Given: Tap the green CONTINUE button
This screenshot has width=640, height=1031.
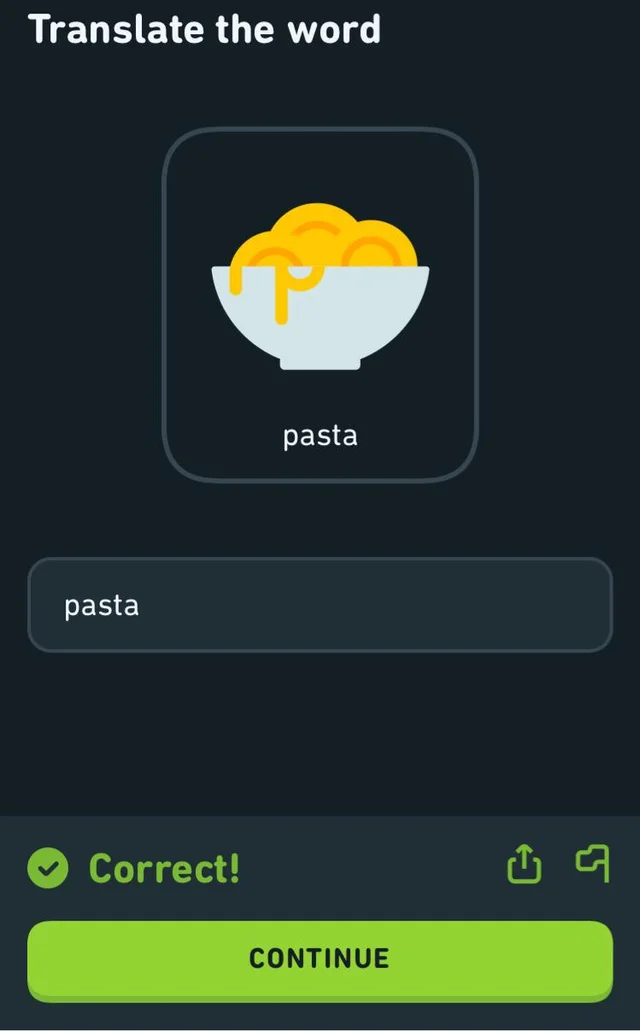Looking at the screenshot, I should tap(319, 958).
